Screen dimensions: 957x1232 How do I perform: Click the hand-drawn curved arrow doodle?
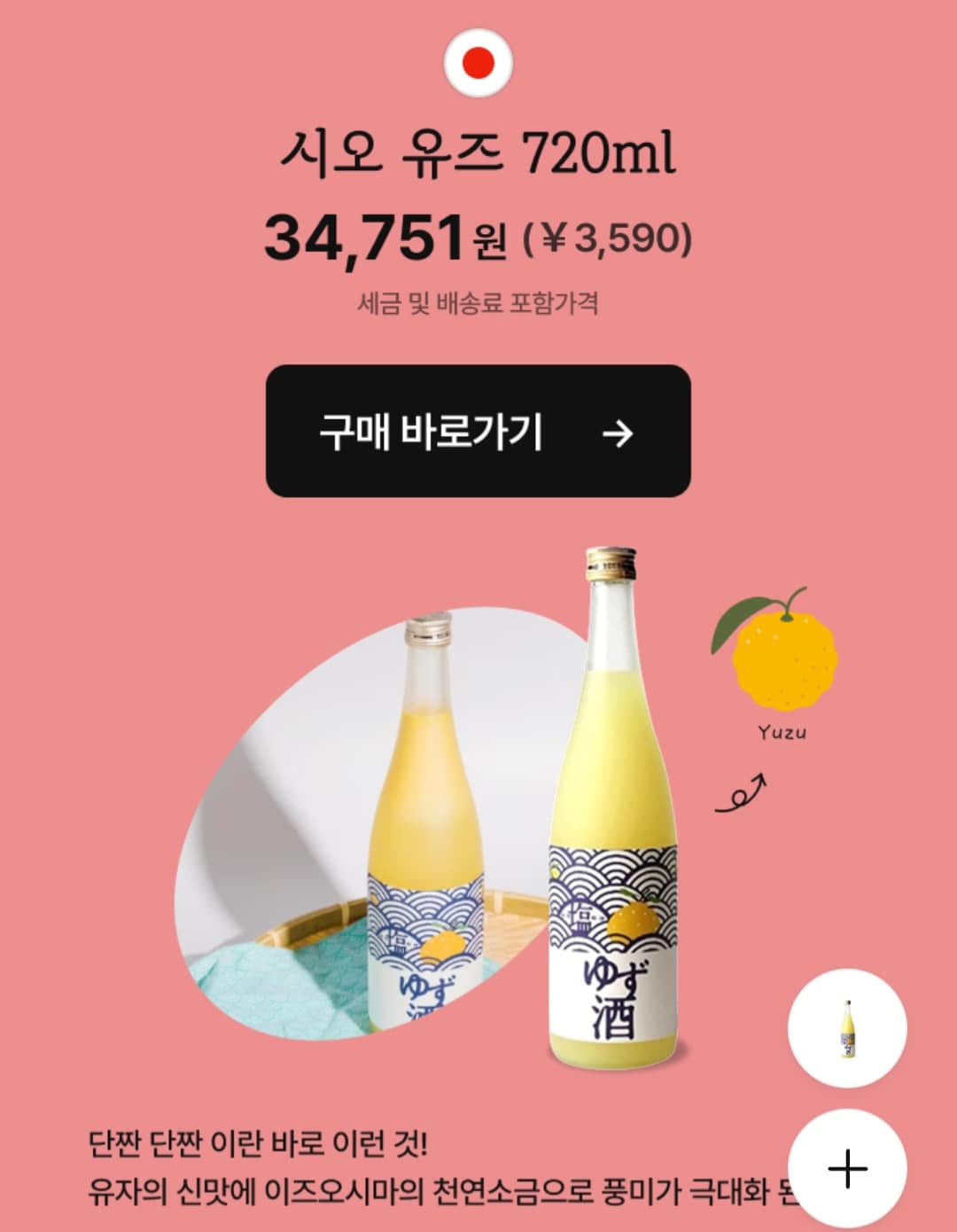pos(744,793)
